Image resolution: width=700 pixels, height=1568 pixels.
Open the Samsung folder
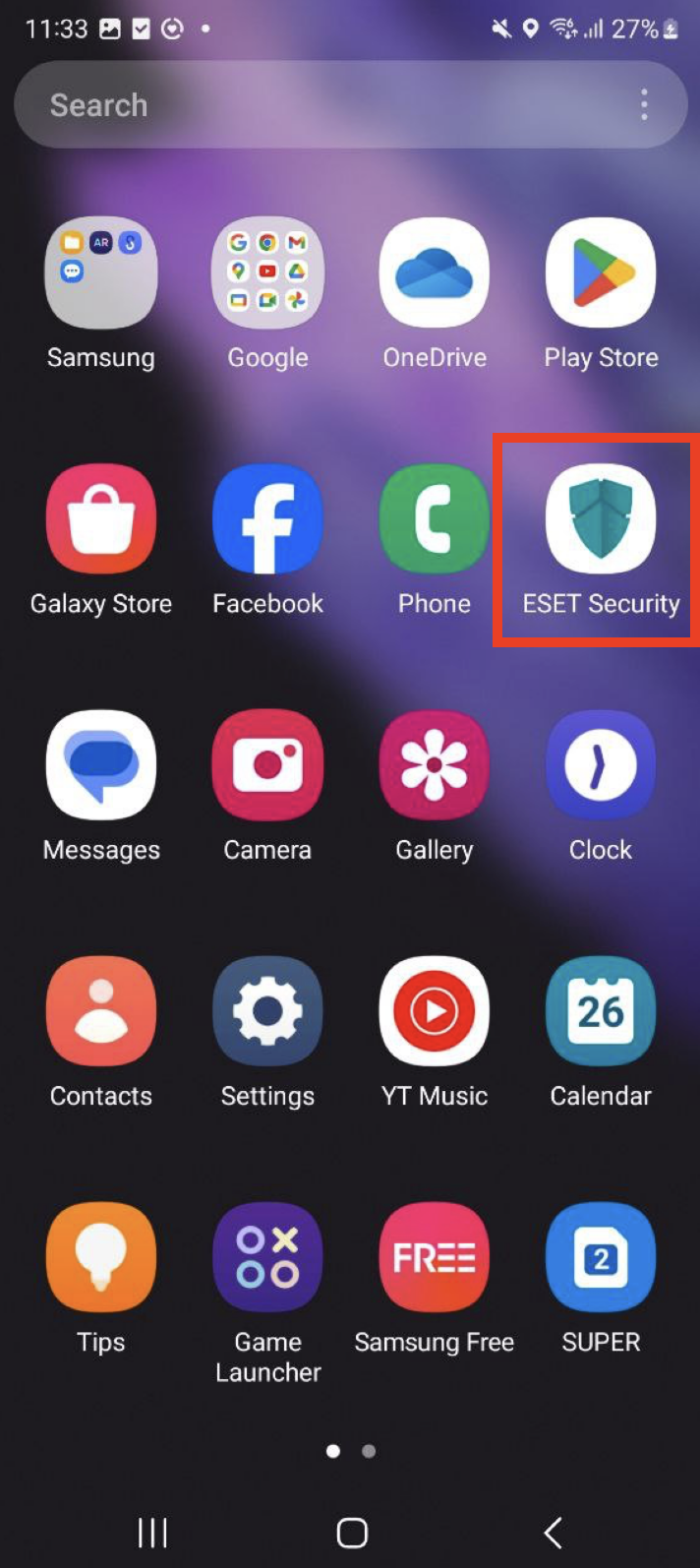[101, 273]
